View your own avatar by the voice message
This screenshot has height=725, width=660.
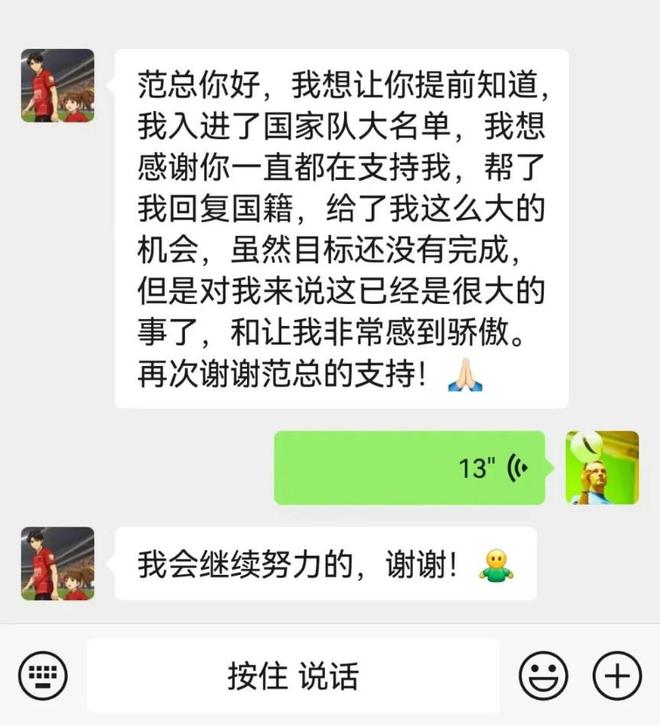click(x=601, y=467)
